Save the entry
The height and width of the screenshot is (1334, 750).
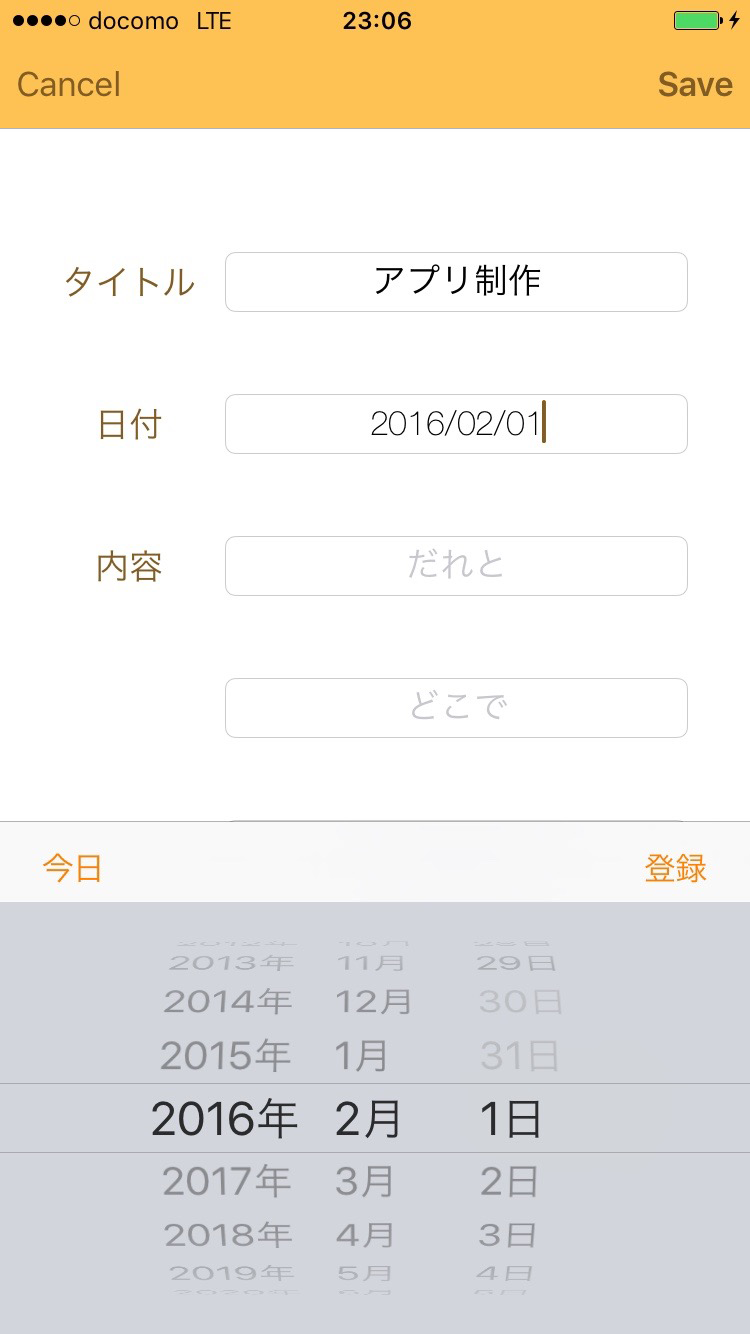[x=695, y=84]
